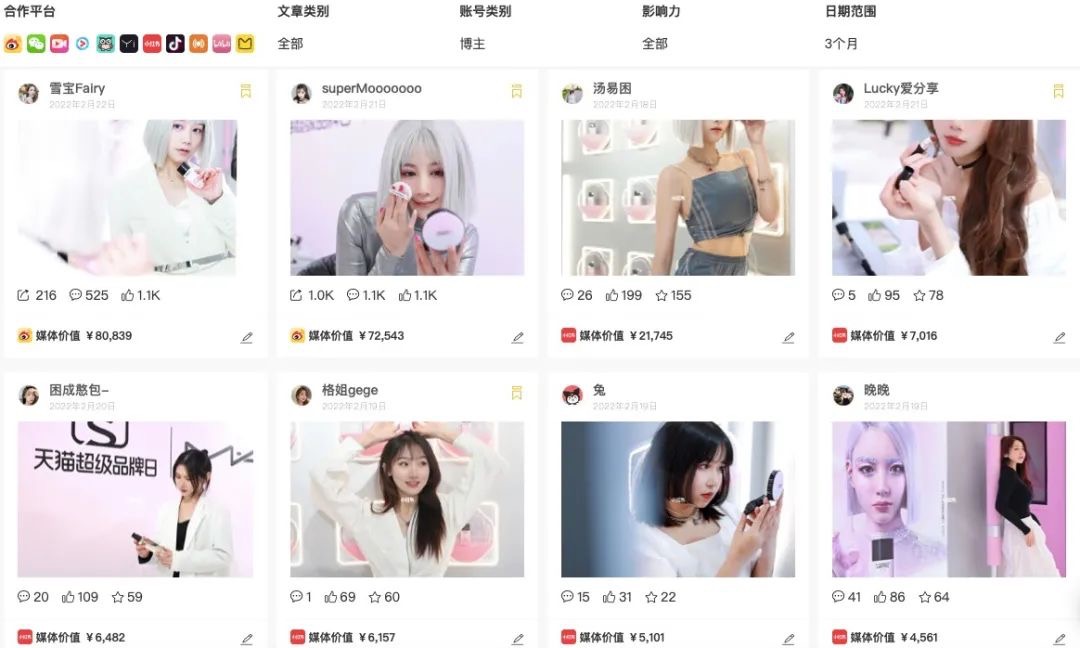This screenshot has height=648, width=1080.
Task: Open 困成憨包-'s post card
Action: pos(135,499)
